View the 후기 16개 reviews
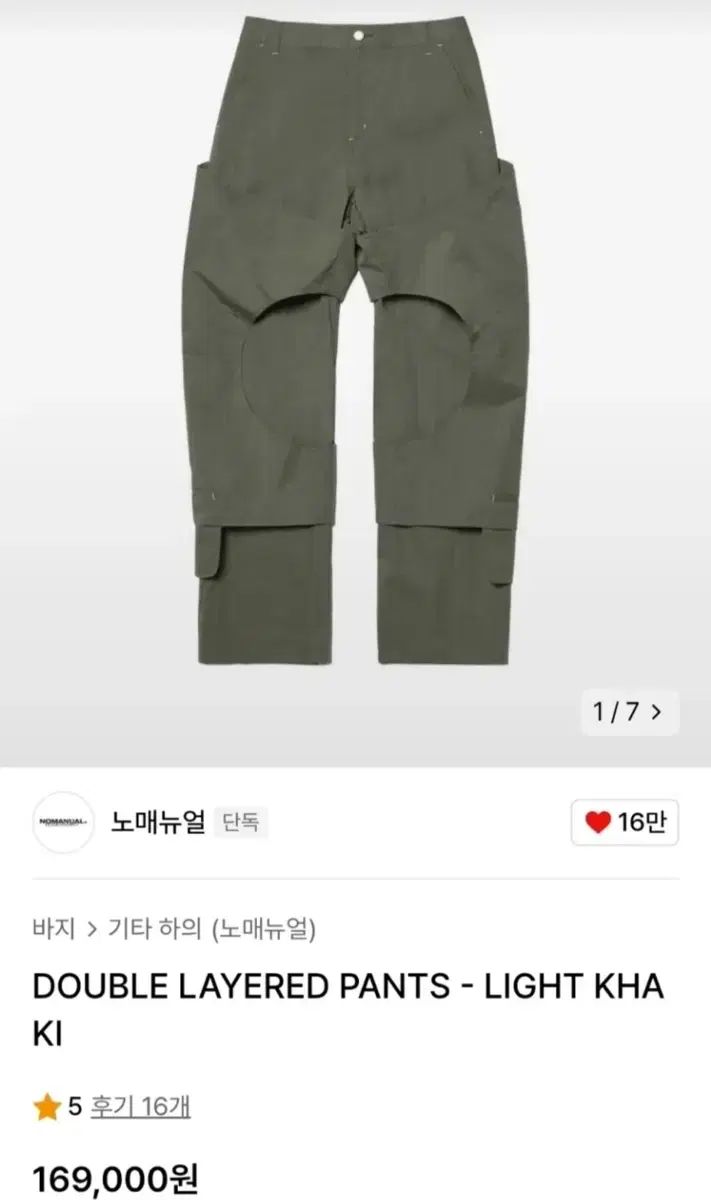The width and height of the screenshot is (711, 1200). pyautogui.click(x=139, y=1106)
